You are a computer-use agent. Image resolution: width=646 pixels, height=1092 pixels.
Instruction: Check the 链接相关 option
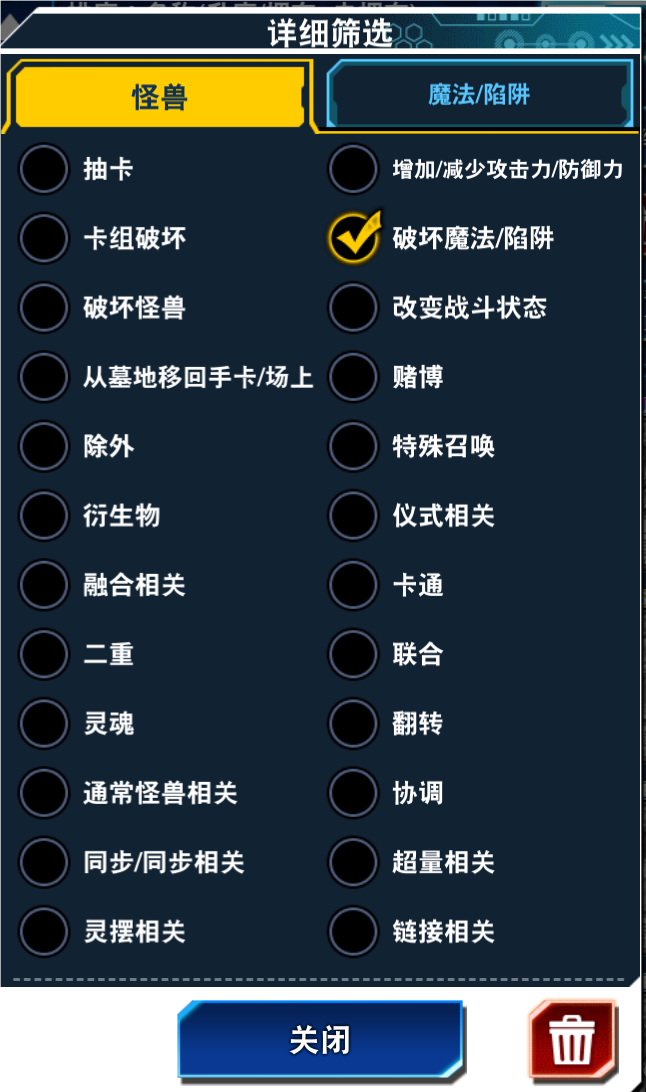click(x=353, y=931)
